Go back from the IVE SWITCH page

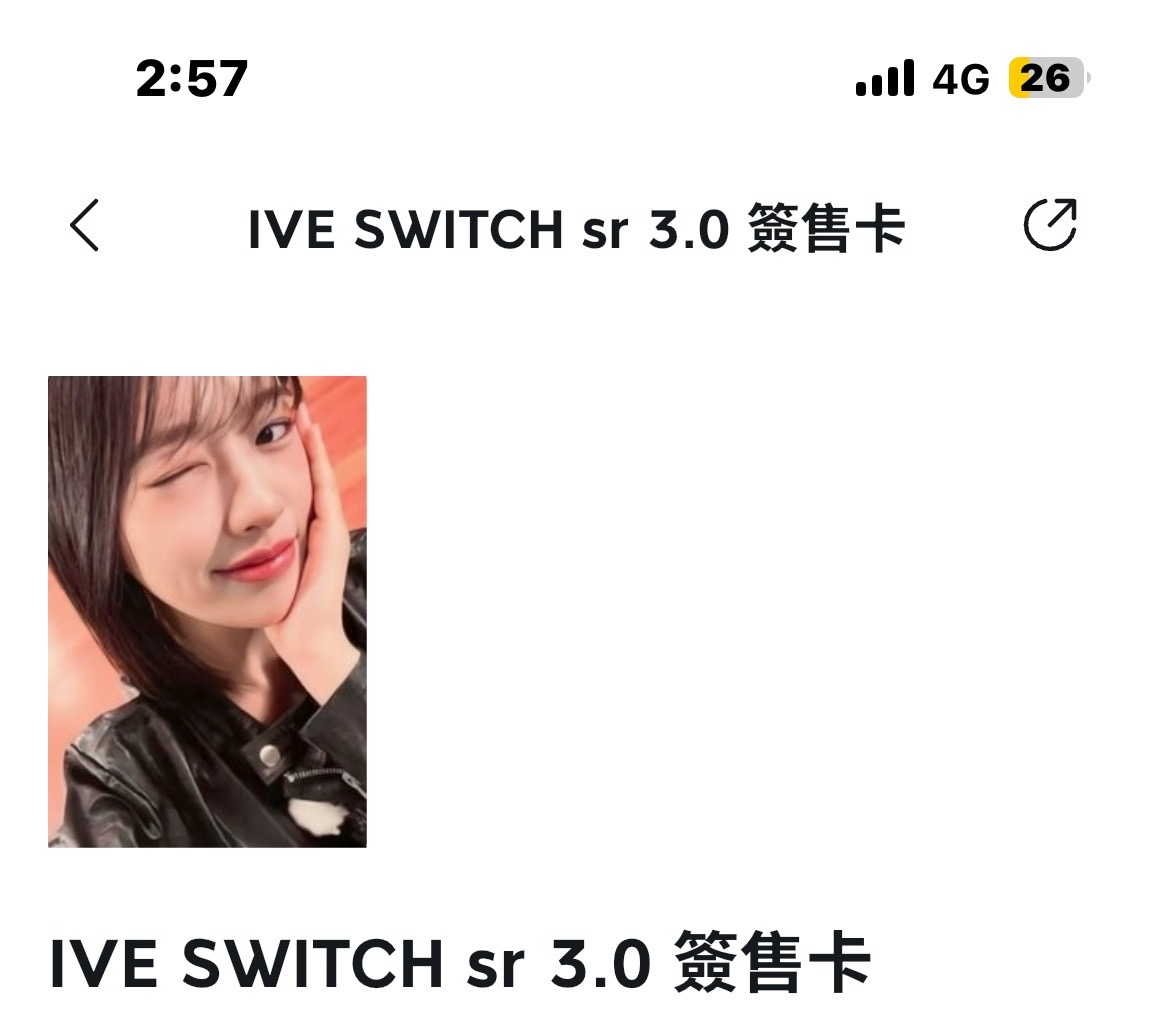(x=86, y=226)
